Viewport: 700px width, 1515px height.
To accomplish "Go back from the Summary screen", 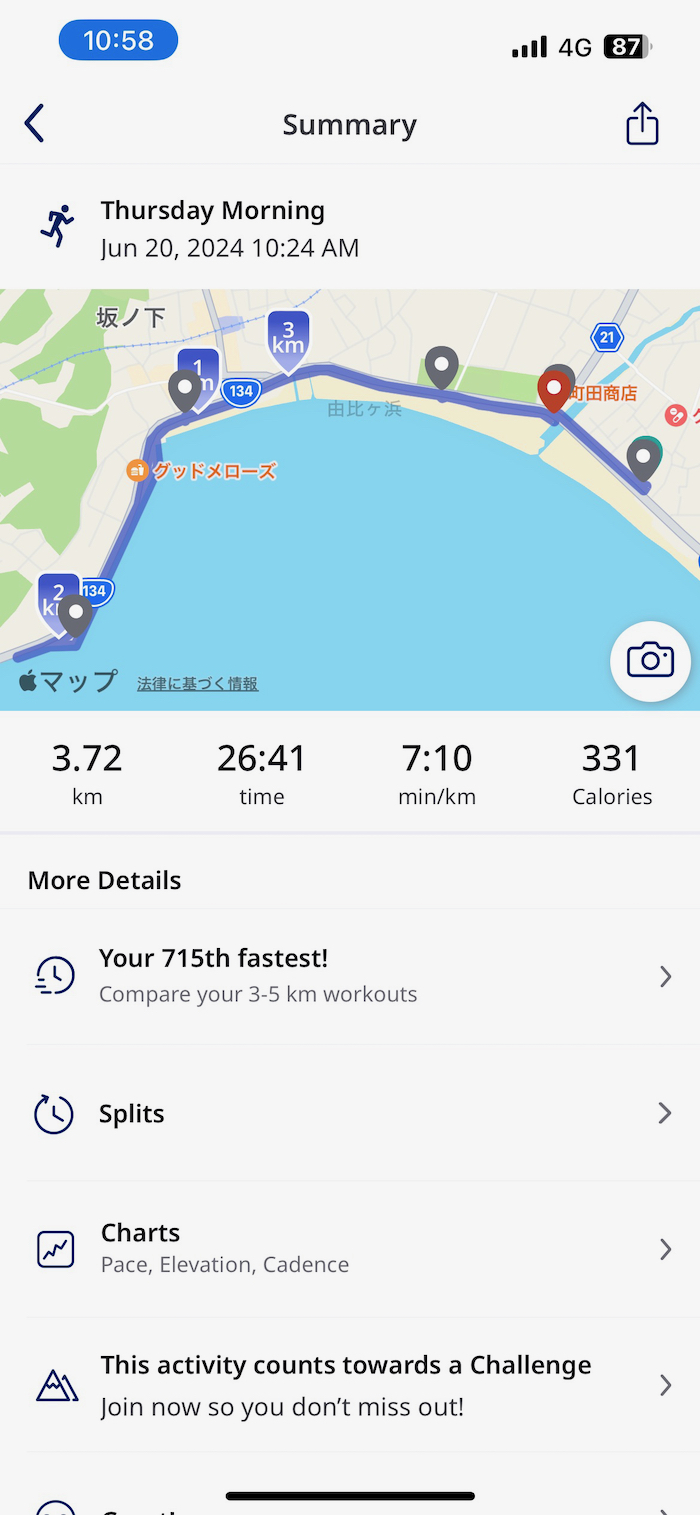I will (35, 124).
